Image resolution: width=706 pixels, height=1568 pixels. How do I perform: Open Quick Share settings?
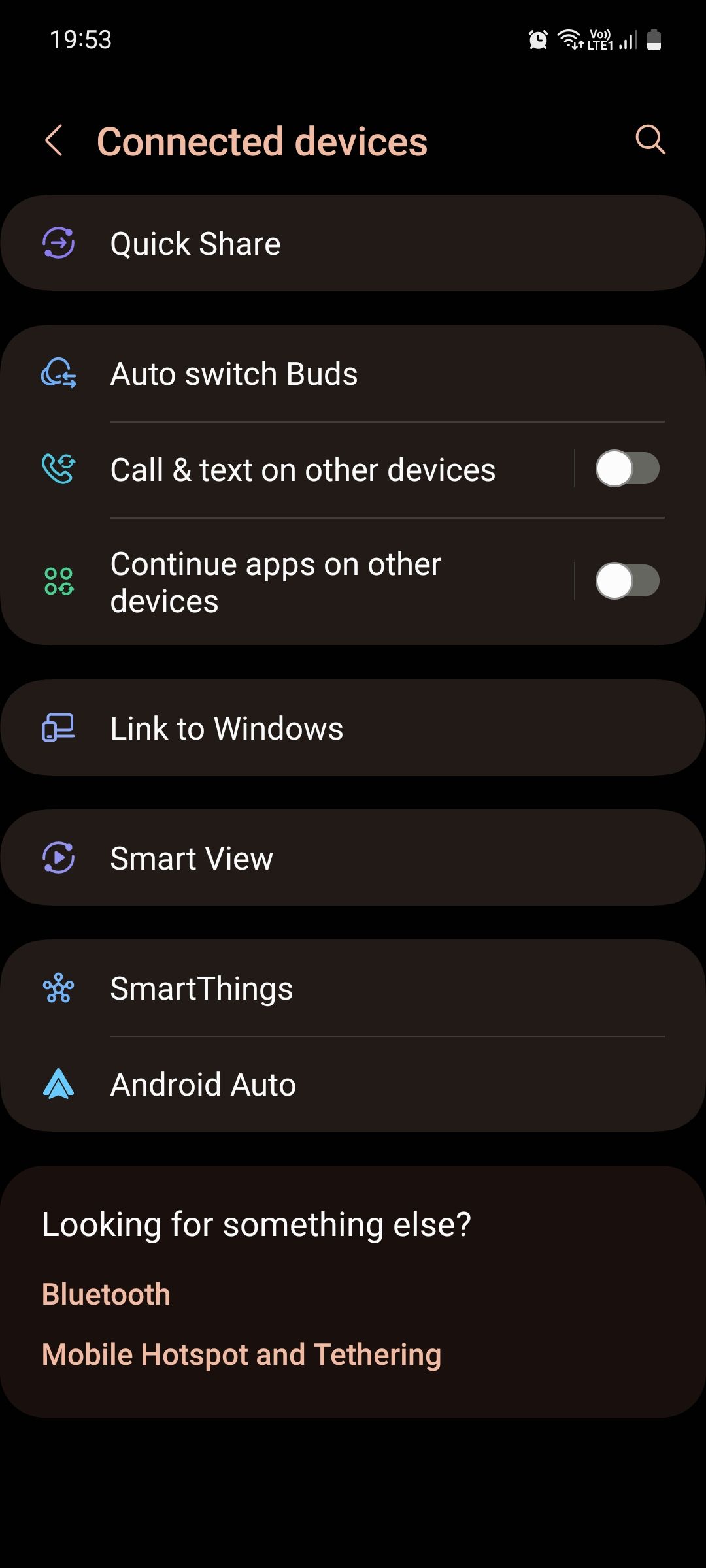[353, 244]
